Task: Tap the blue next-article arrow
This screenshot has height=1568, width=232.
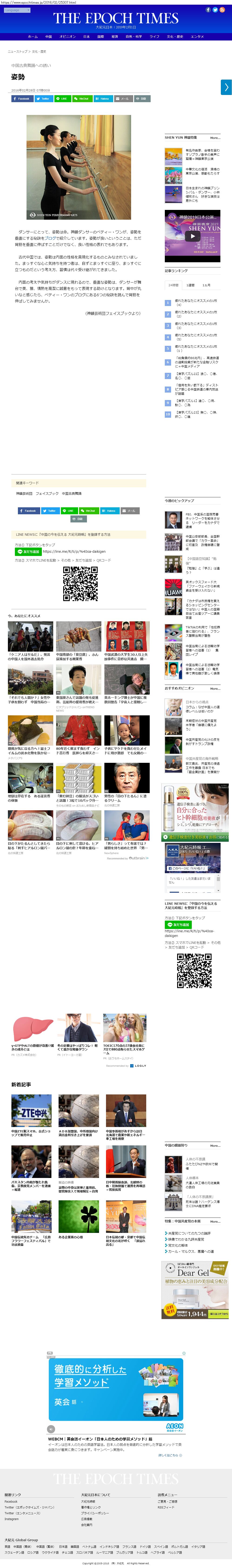Action: click(226, 87)
